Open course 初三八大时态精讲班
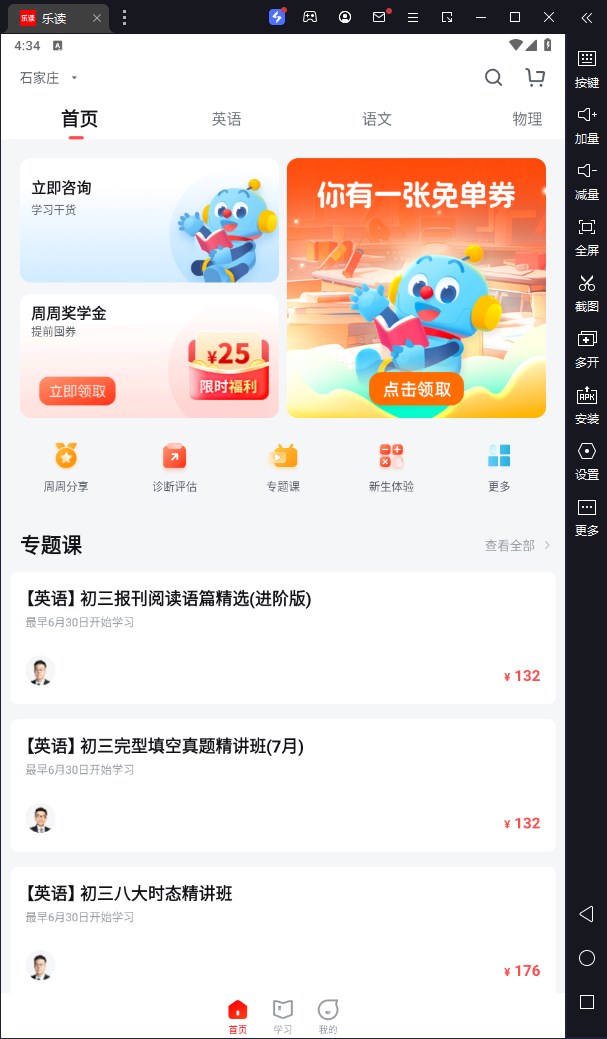Screen dimensions: 607x1039 point(282,930)
